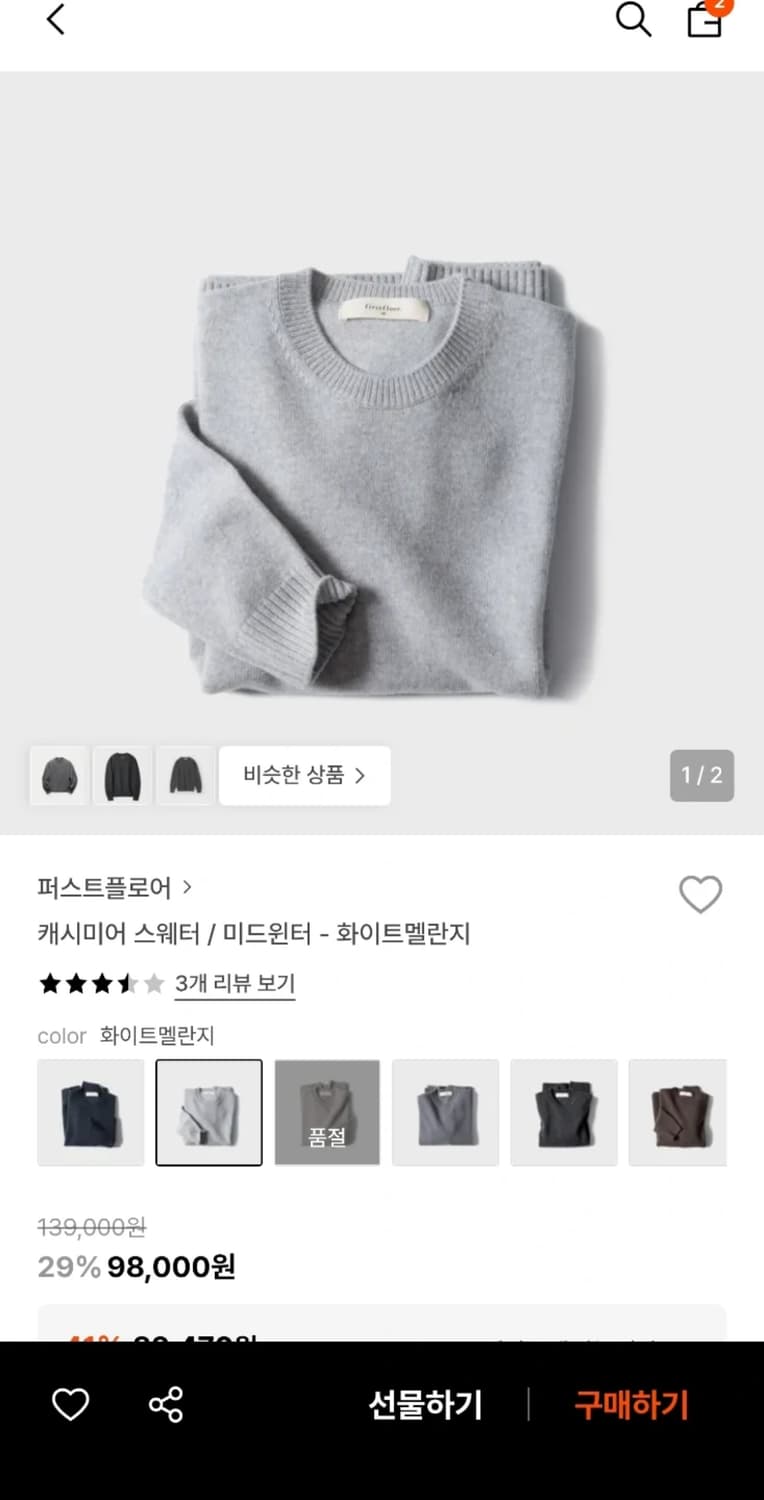
Task: Tap the back arrow at top left
Action: coord(55,19)
